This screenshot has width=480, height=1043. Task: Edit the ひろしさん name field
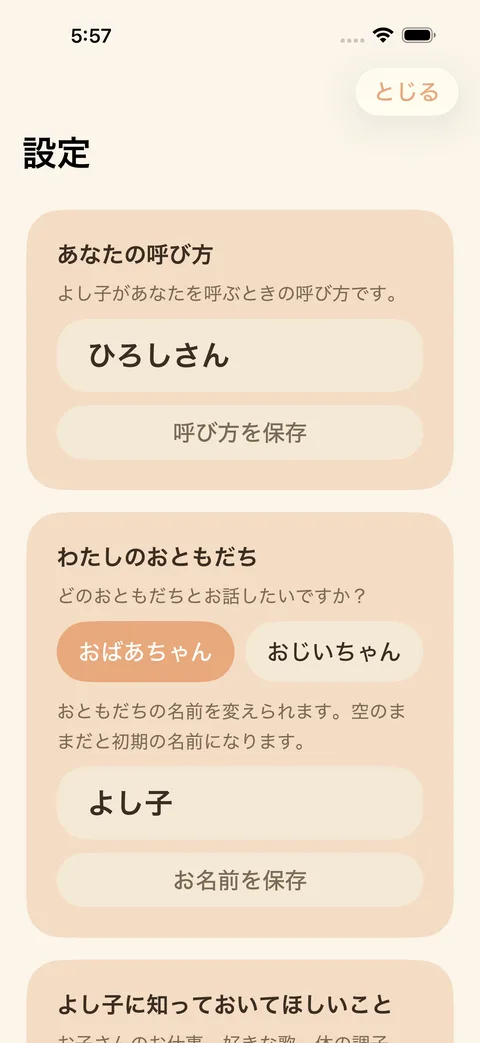point(240,355)
